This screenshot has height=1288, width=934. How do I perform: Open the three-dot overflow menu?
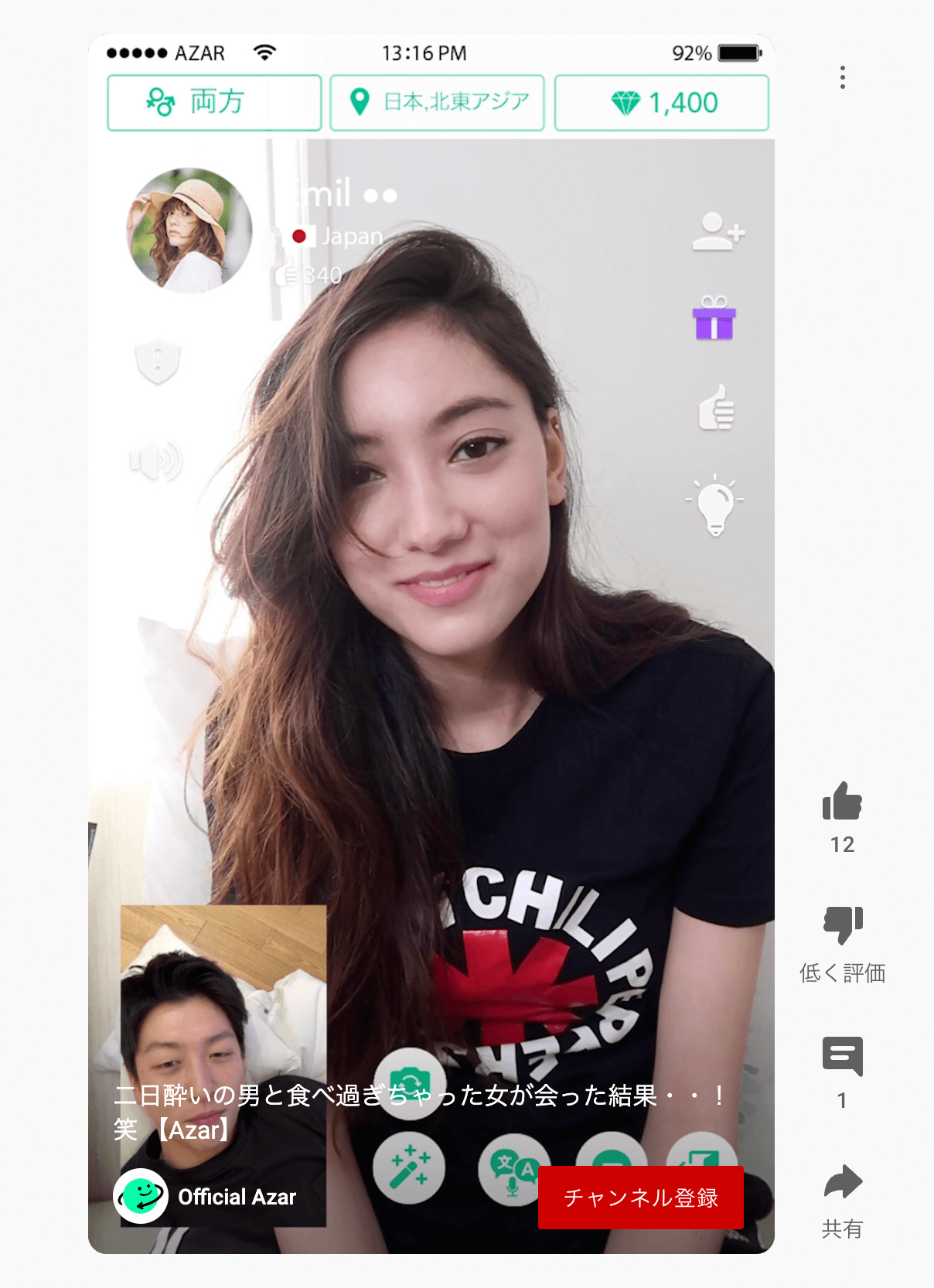tap(842, 77)
